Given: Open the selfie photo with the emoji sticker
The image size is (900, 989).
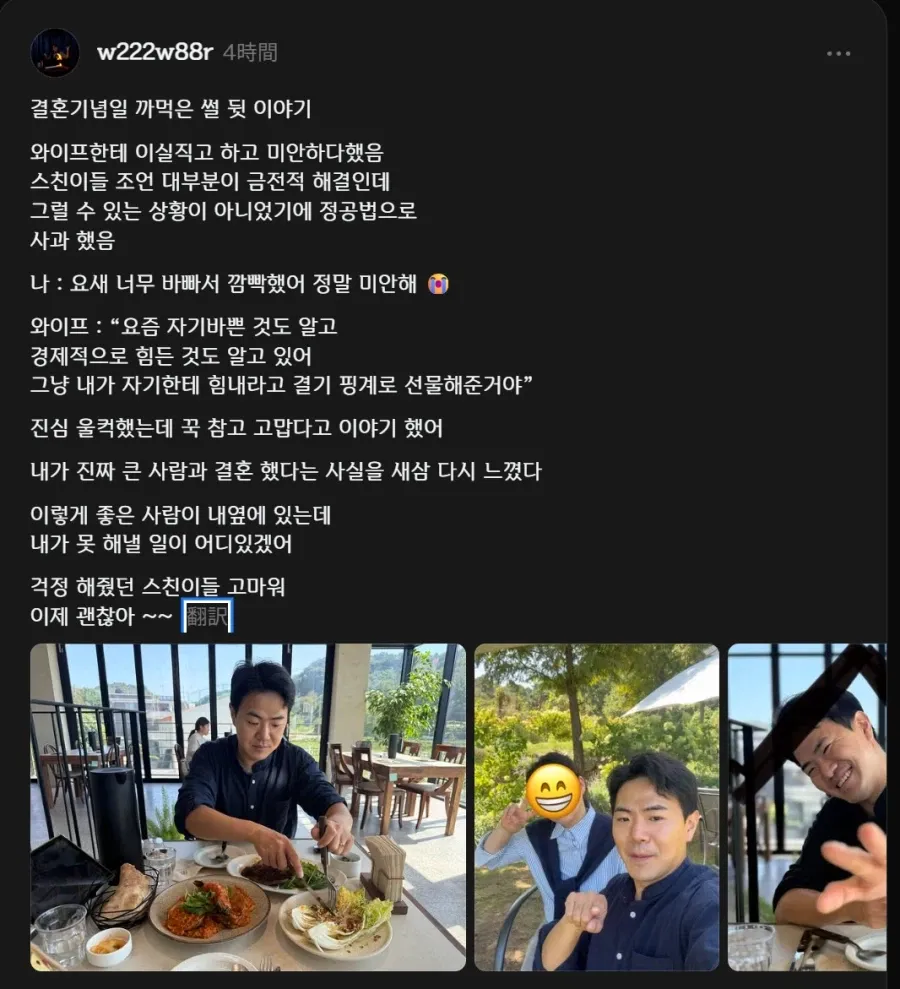Looking at the screenshot, I should click(x=597, y=807).
